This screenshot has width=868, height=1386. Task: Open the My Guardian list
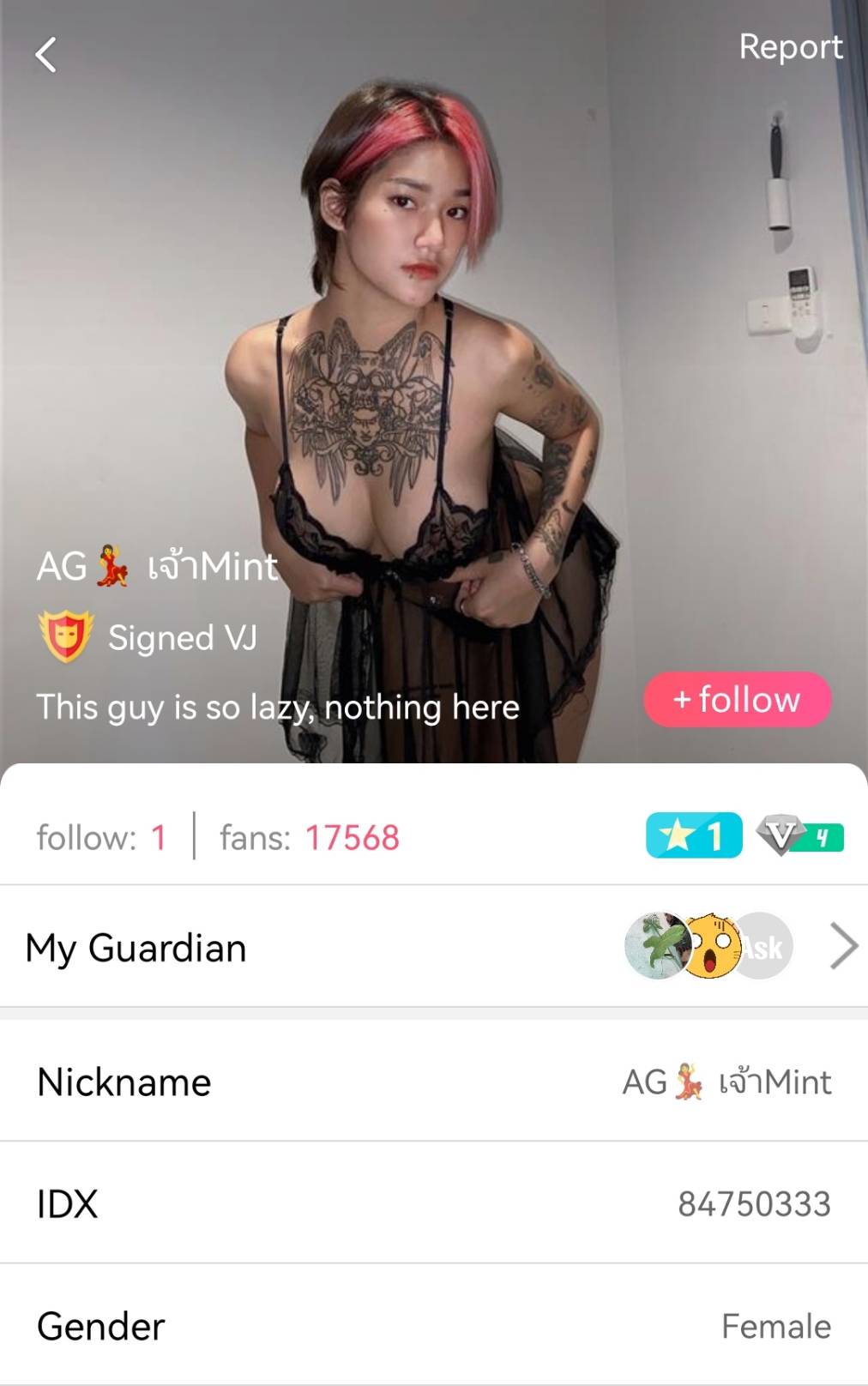843,947
